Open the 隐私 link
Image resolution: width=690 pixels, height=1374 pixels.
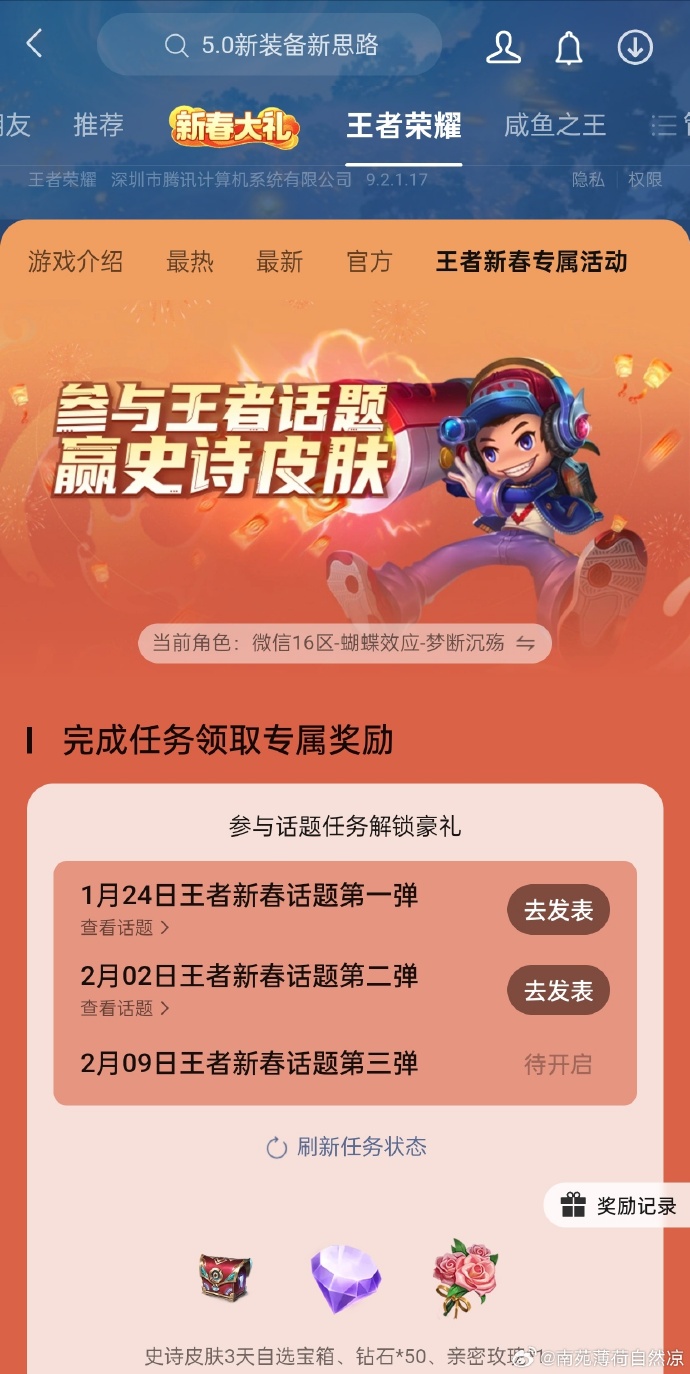(588, 179)
